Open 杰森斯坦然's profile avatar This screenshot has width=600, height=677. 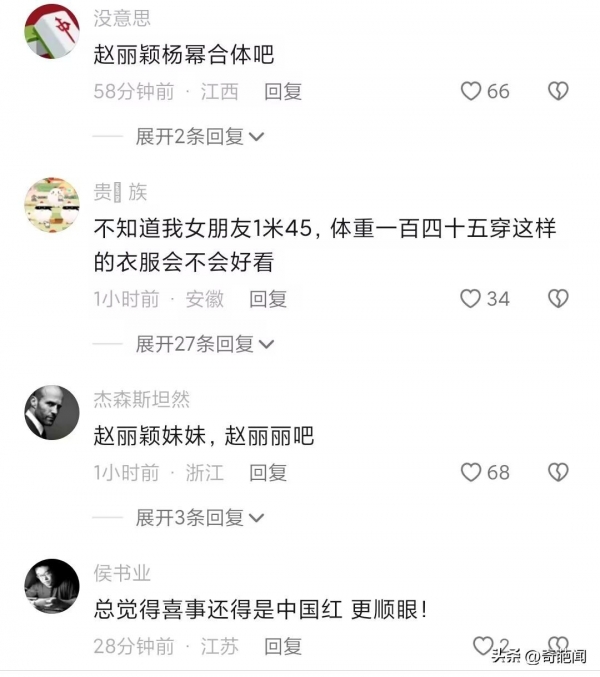tap(51, 412)
